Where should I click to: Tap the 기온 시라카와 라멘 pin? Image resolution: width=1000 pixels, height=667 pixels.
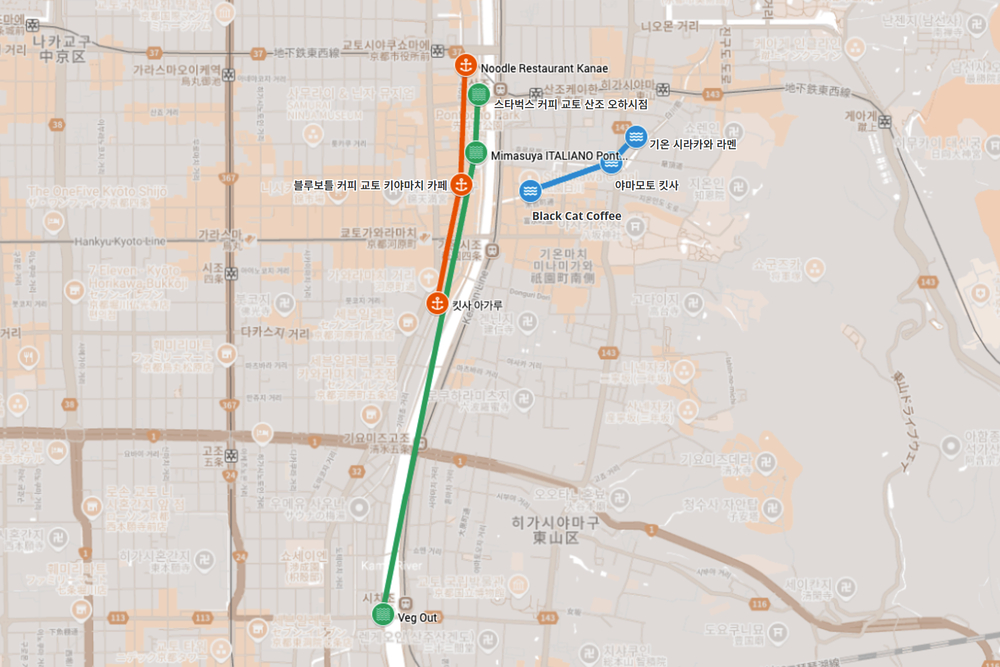click(x=637, y=137)
